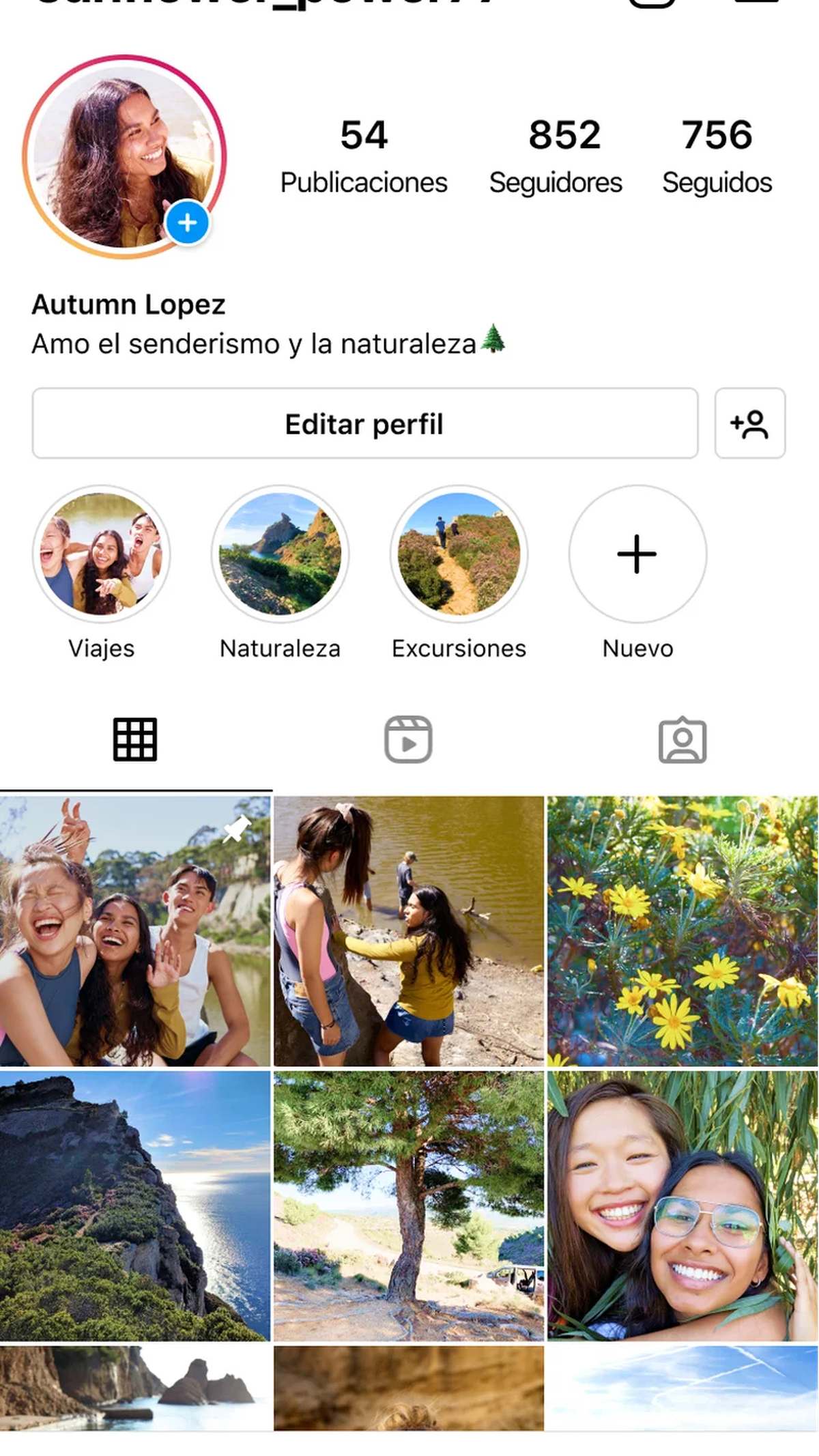Open the post of girls by the lake
Screen dimensions: 819x1456
tap(408, 931)
